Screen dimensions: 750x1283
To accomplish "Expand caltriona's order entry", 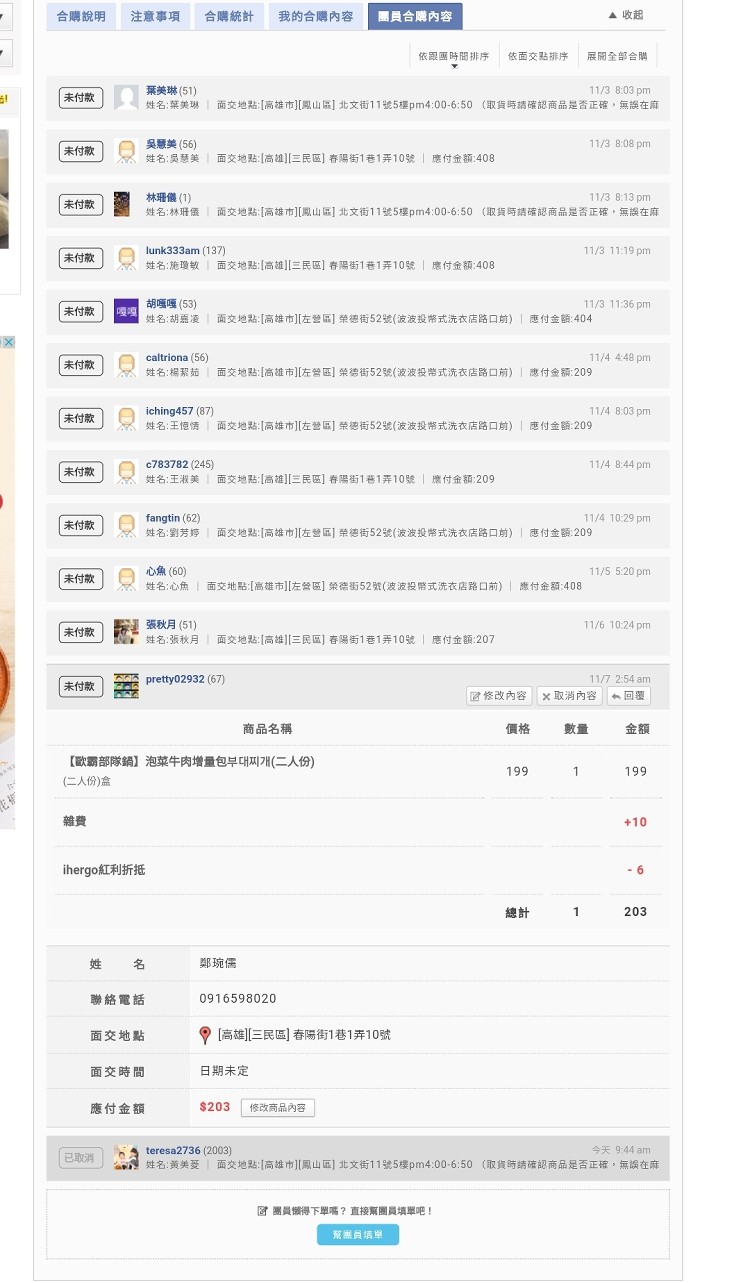I will [358, 365].
